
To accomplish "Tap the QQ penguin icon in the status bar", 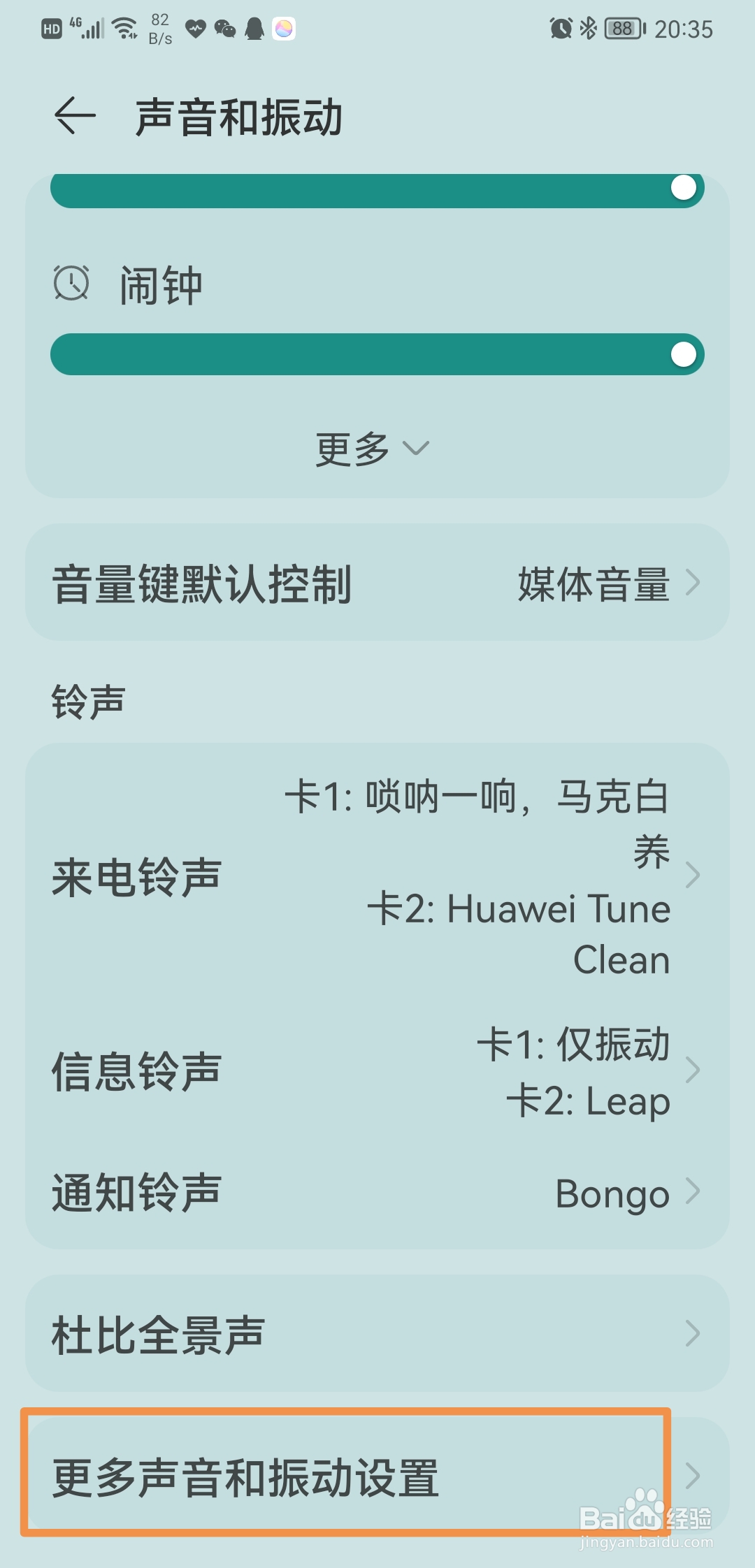I will (254, 28).
